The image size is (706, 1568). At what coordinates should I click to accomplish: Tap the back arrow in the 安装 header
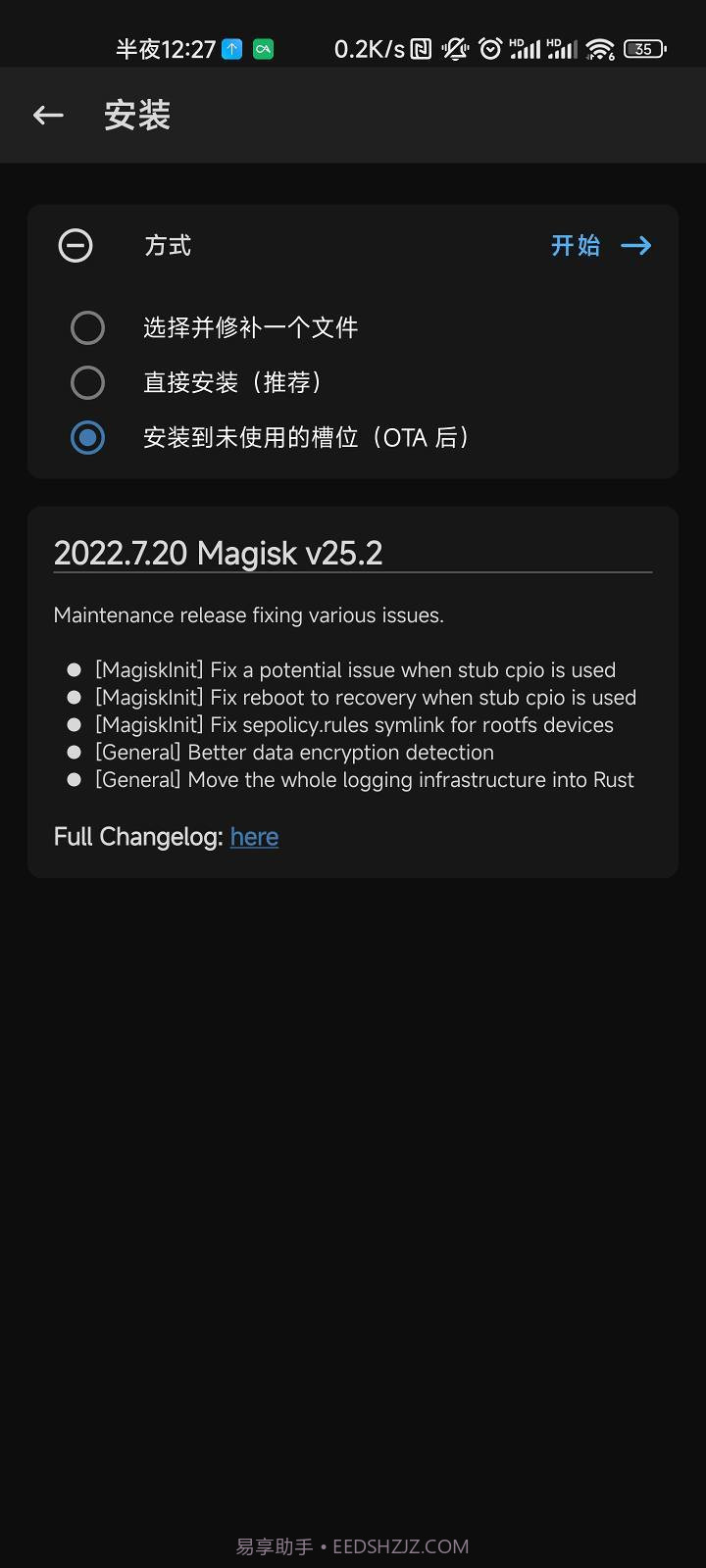[x=48, y=115]
